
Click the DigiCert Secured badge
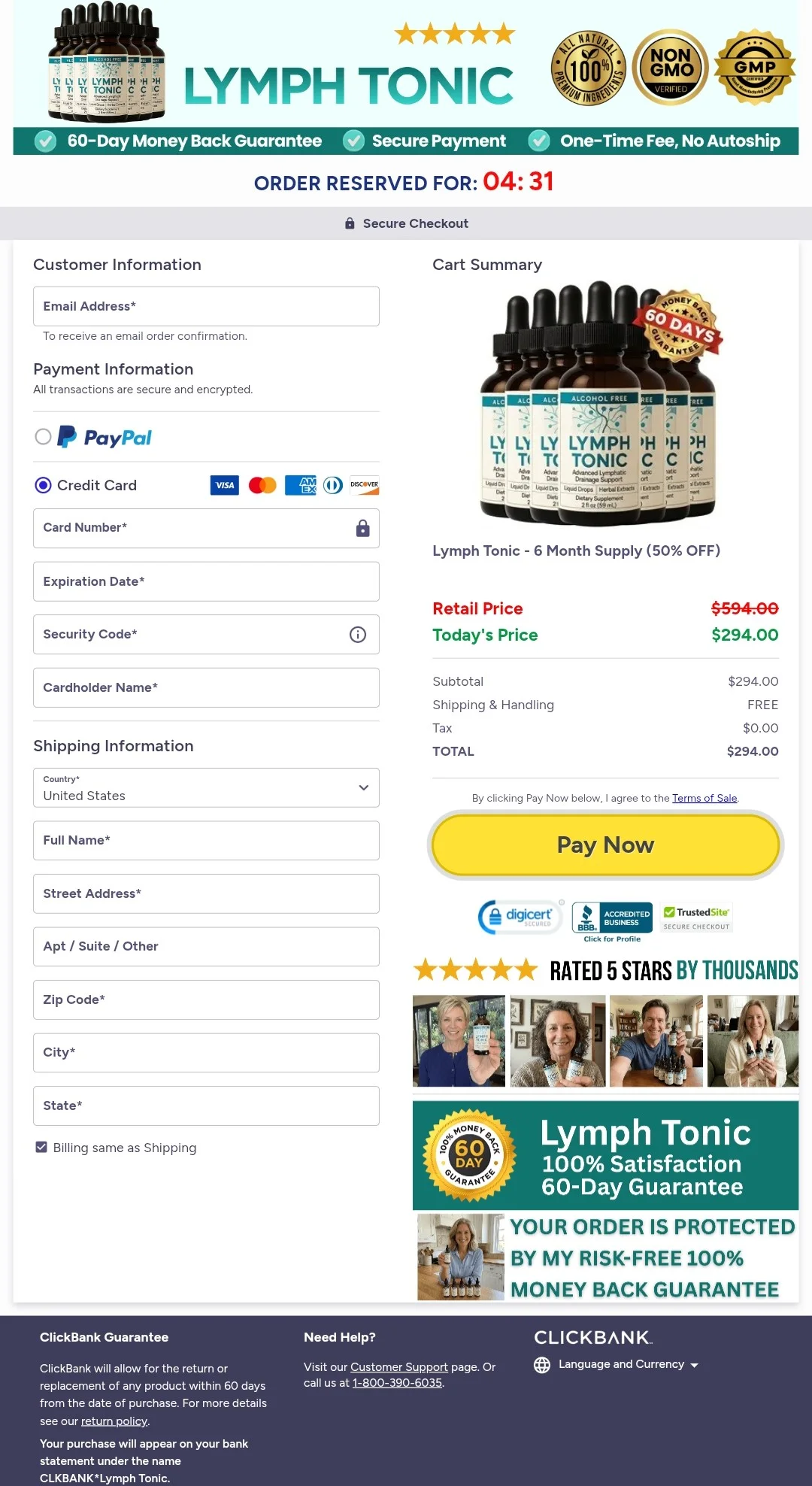click(x=519, y=917)
